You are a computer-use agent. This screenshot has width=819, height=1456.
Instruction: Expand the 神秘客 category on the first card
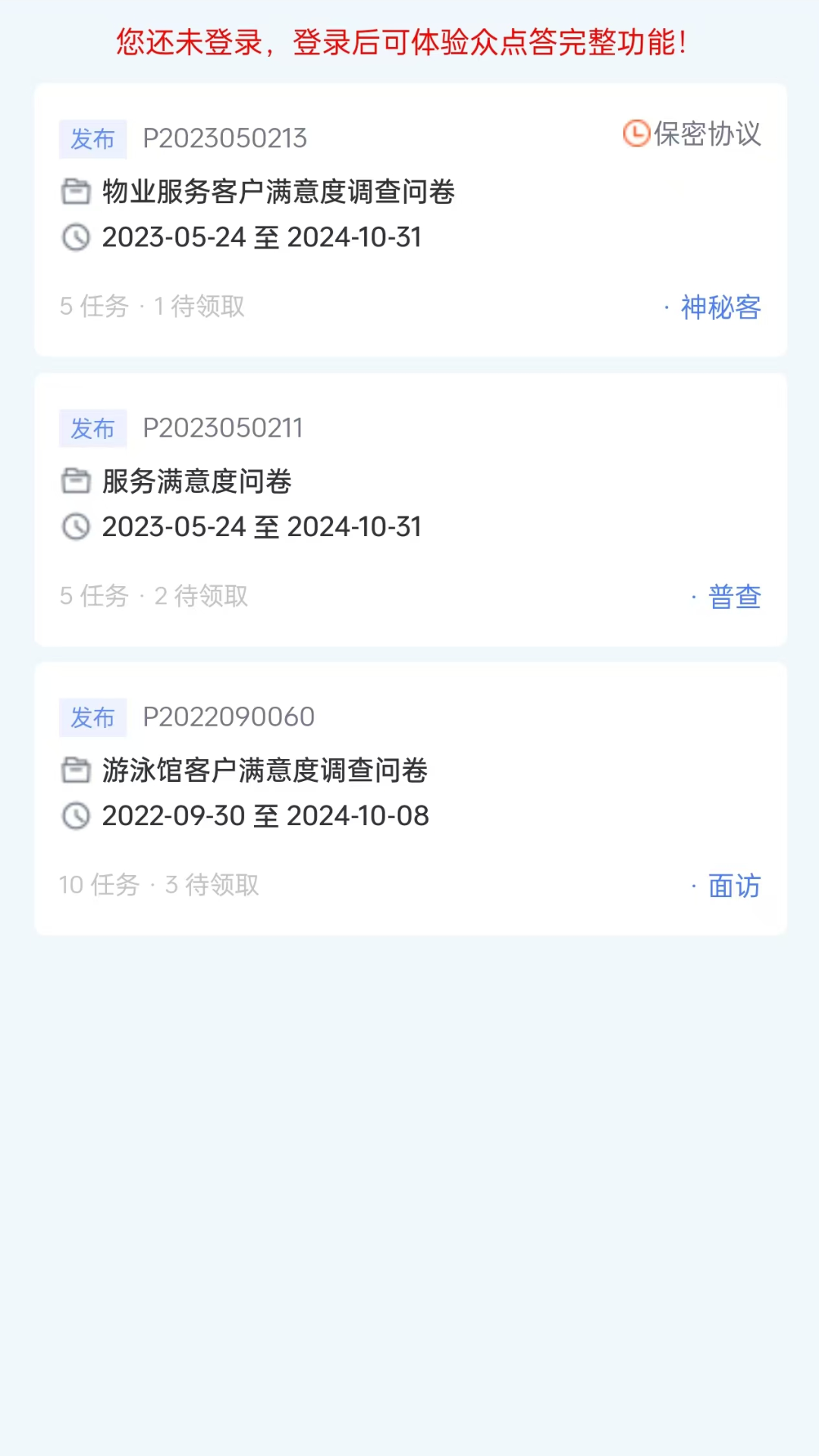click(x=720, y=307)
